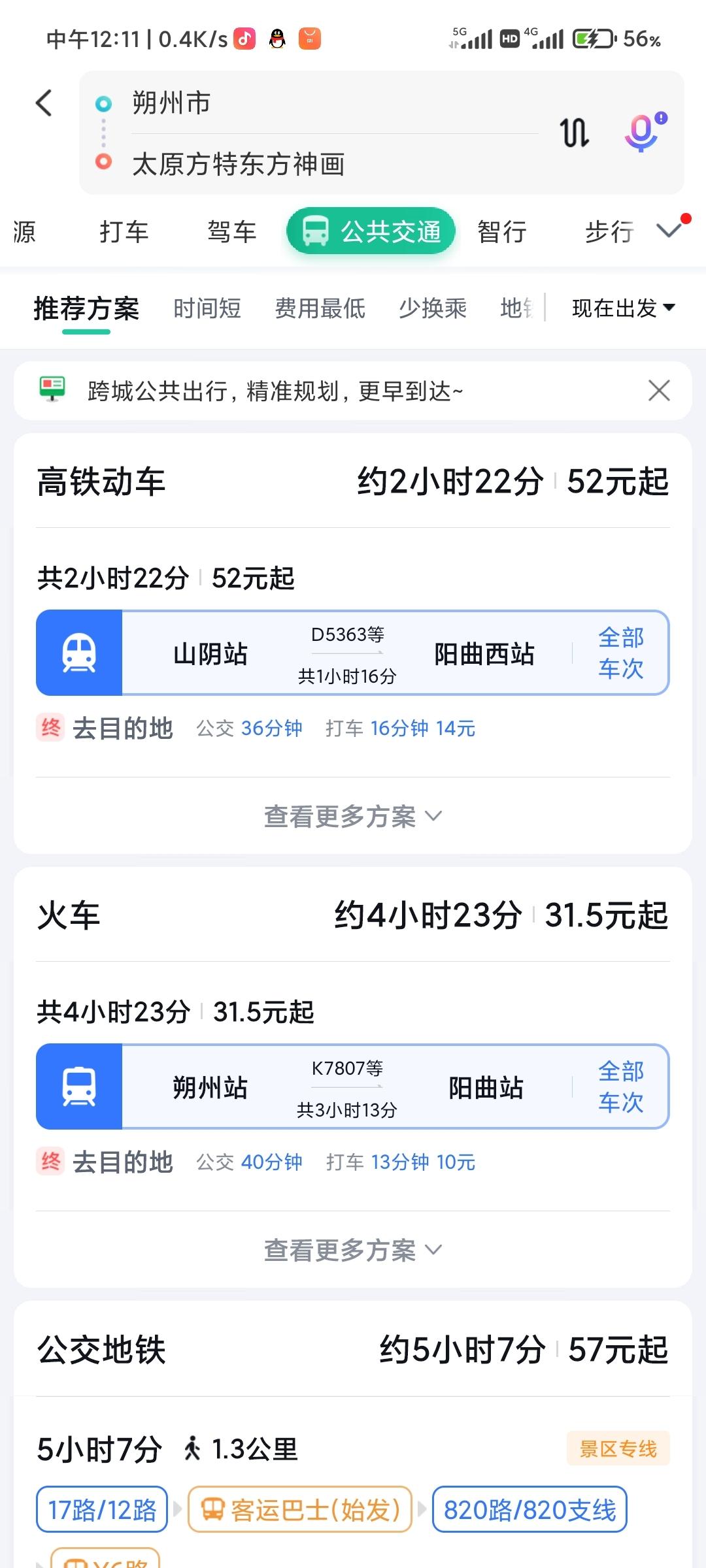Swap the origin and destination
This screenshot has height=1568, width=706.
(x=574, y=133)
